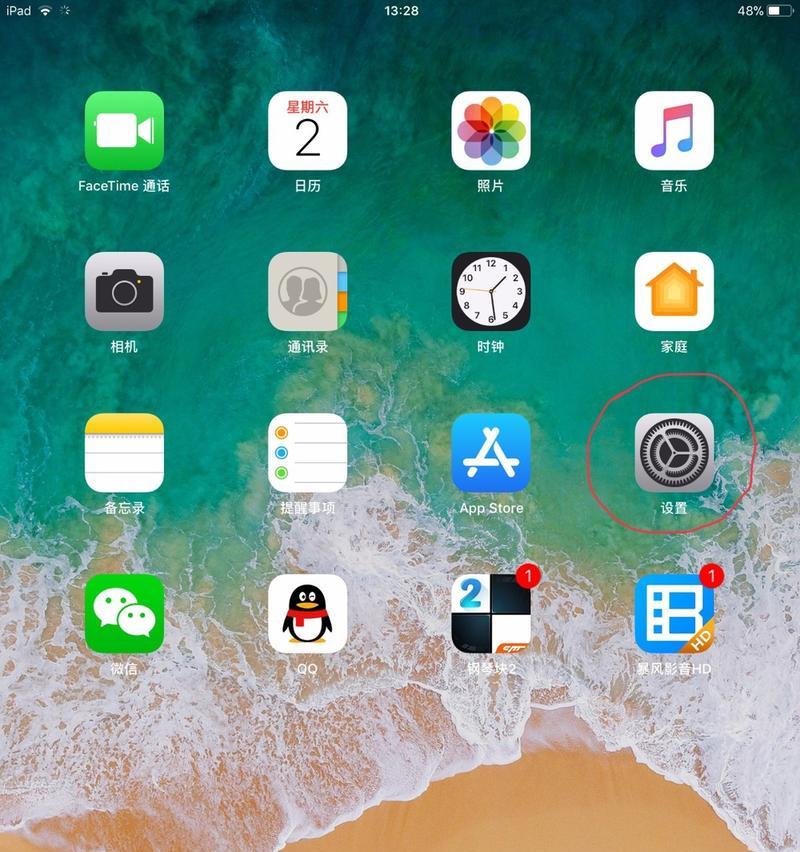800x852 pixels.
Task: Launch the App Store
Action: point(490,453)
